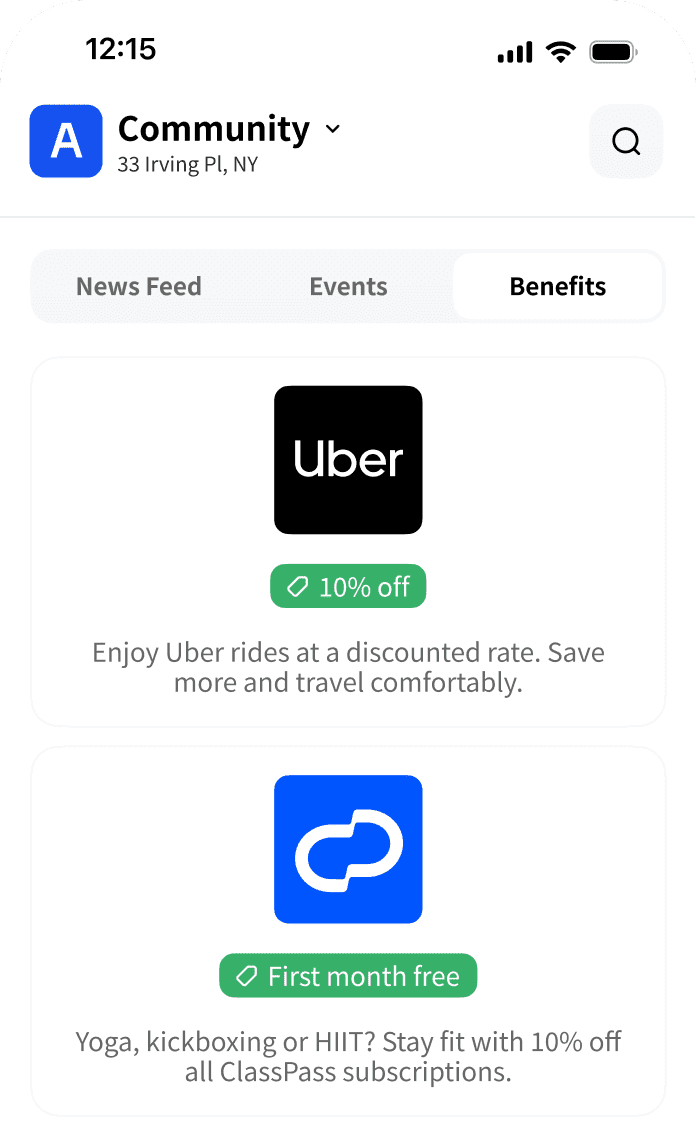The width and height of the screenshot is (696, 1128).
Task: Open the search icon in the header
Action: coord(626,142)
